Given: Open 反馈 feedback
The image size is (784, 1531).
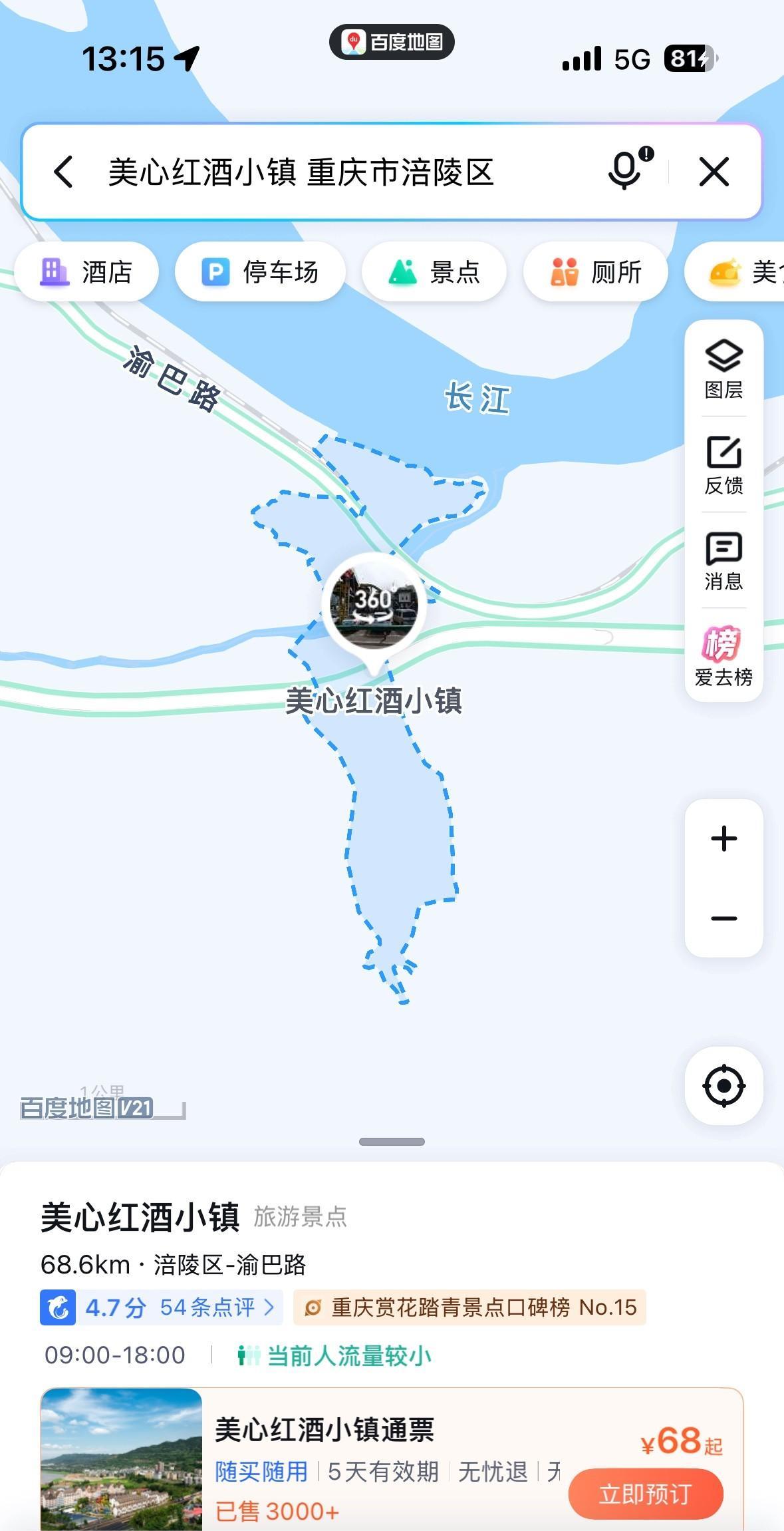Looking at the screenshot, I should pyautogui.click(x=723, y=465).
